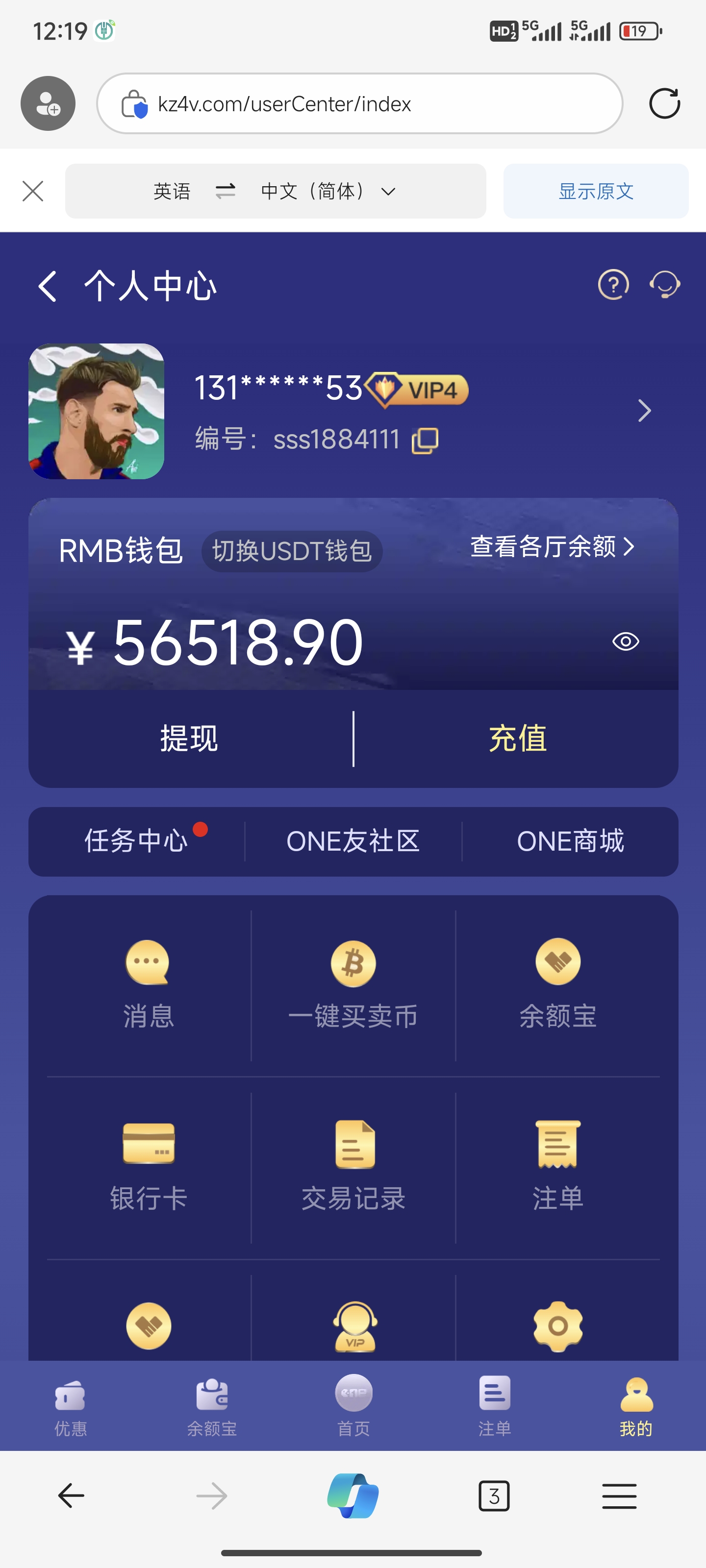706x1568 pixels.
Task: Open the help question mark icon
Action: point(613,284)
